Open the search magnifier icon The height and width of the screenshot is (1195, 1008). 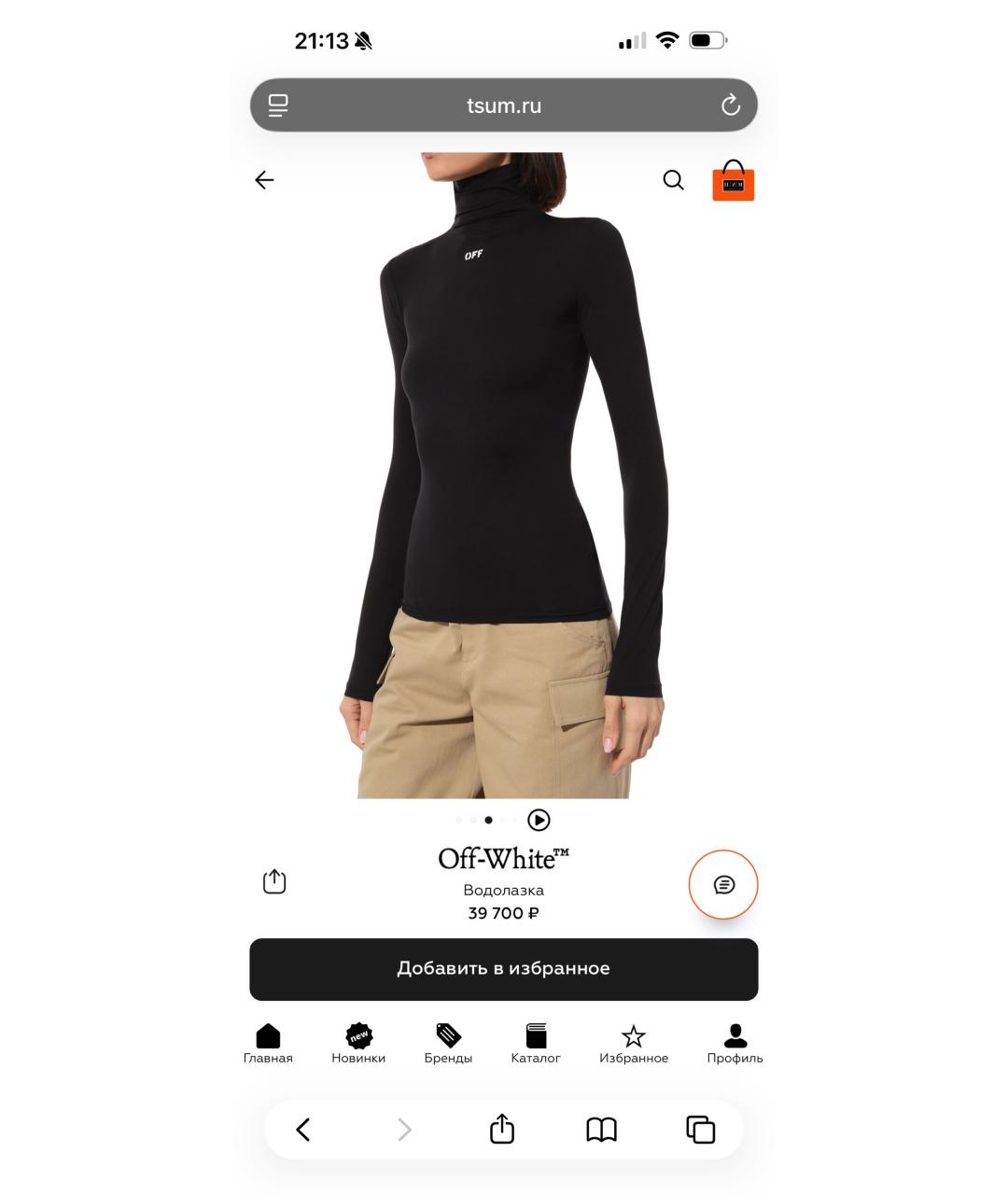(673, 180)
